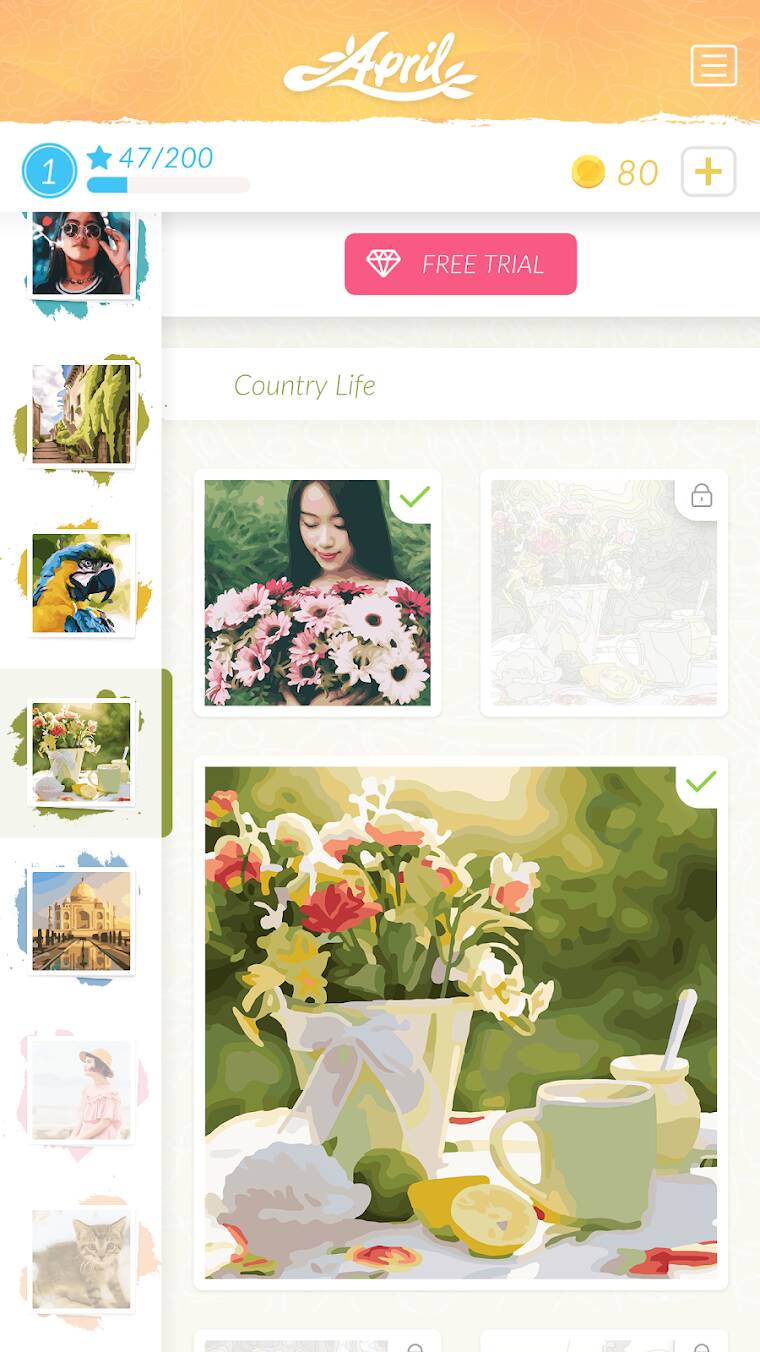Open the large flower vase painting

461,1023
